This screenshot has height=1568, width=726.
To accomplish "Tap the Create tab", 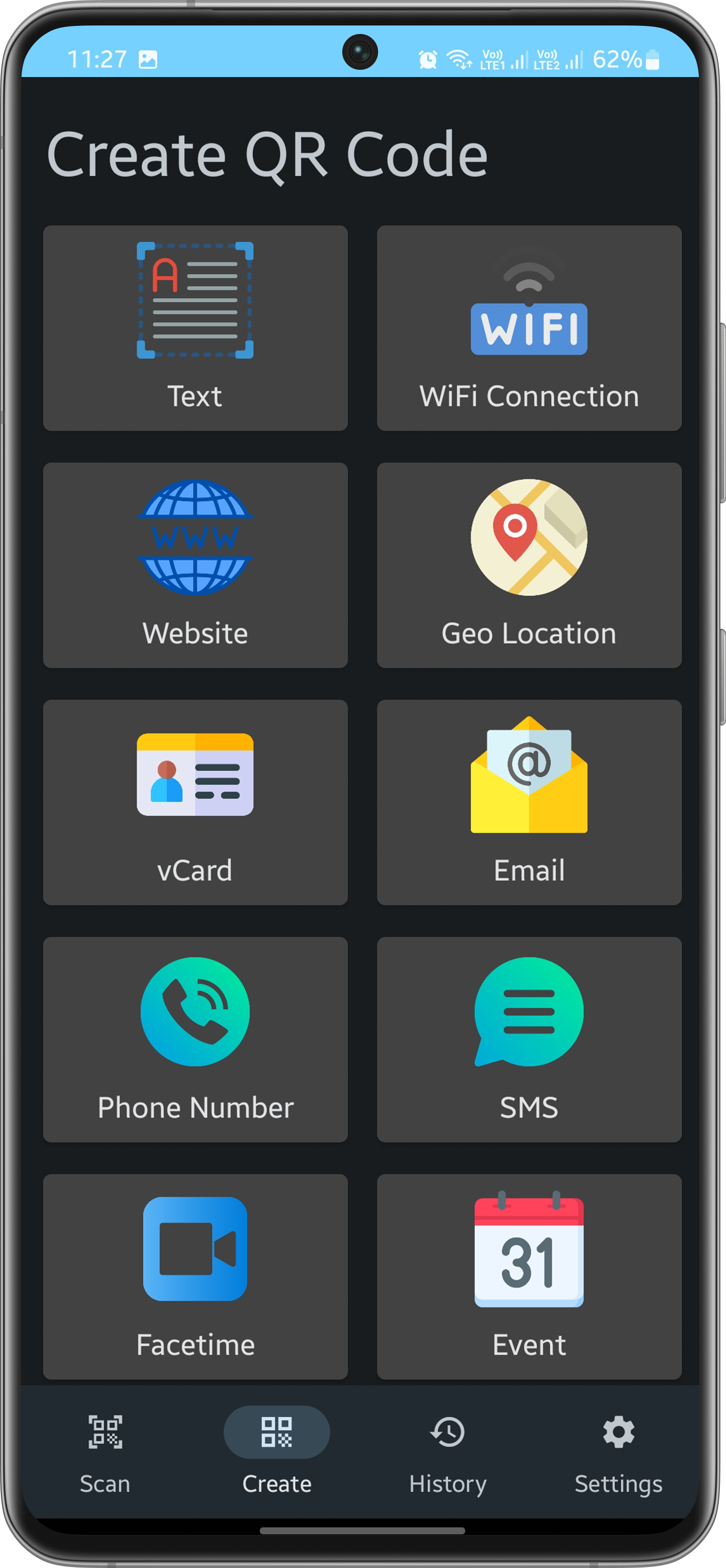I will (277, 1452).
